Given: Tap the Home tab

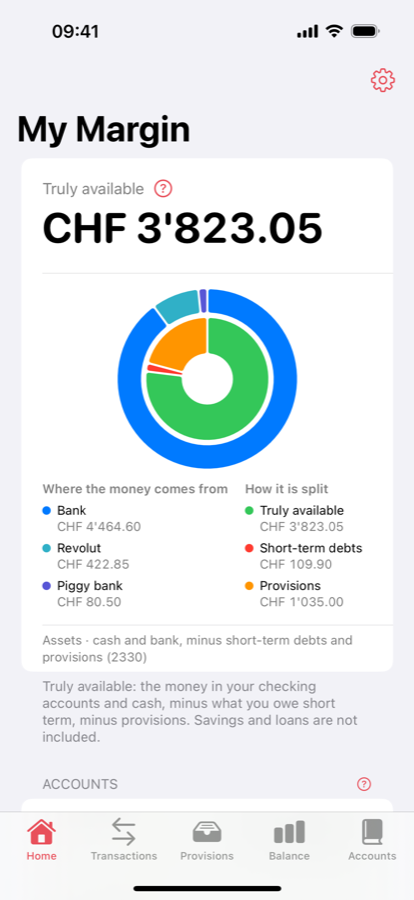Looking at the screenshot, I should tap(41, 840).
